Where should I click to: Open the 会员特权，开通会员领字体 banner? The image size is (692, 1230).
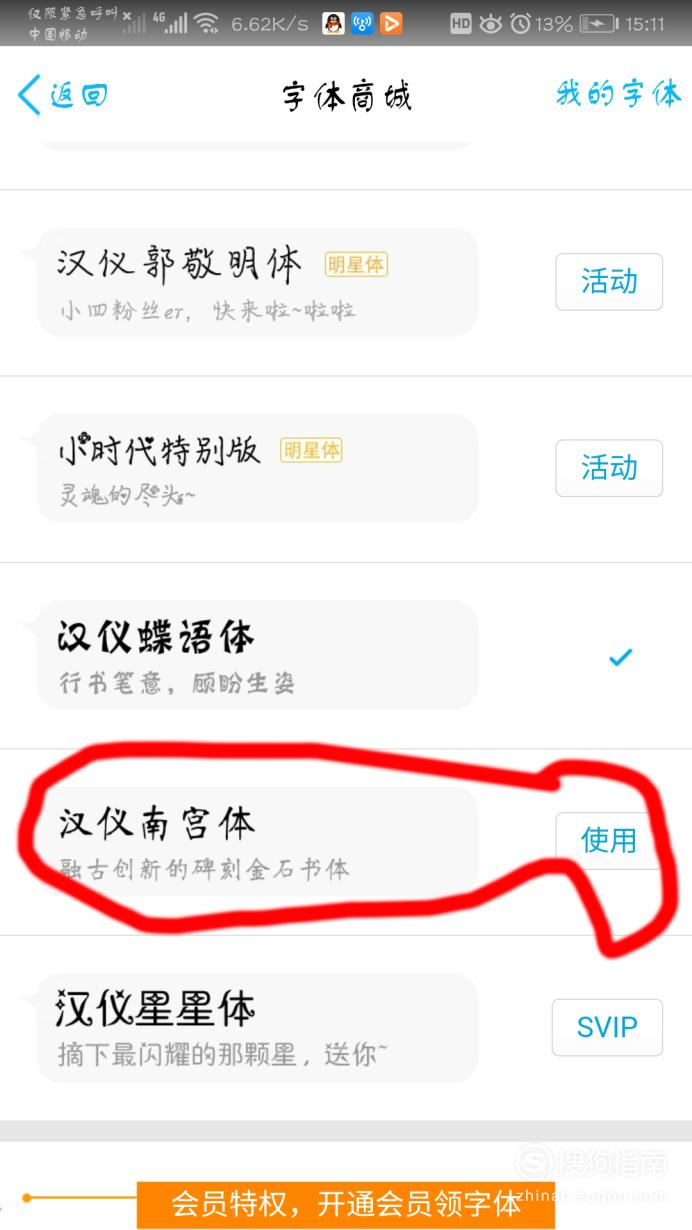click(346, 1203)
